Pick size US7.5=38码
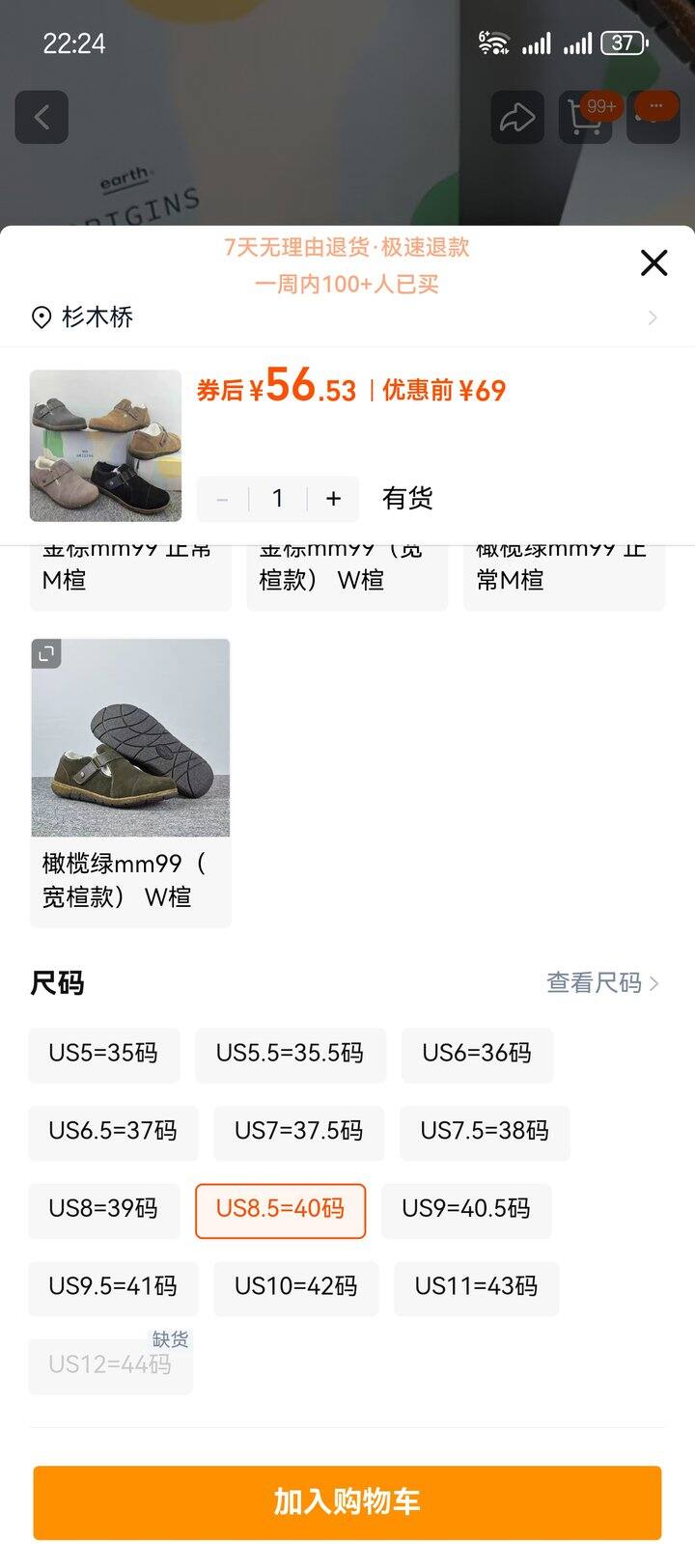 coord(485,1131)
